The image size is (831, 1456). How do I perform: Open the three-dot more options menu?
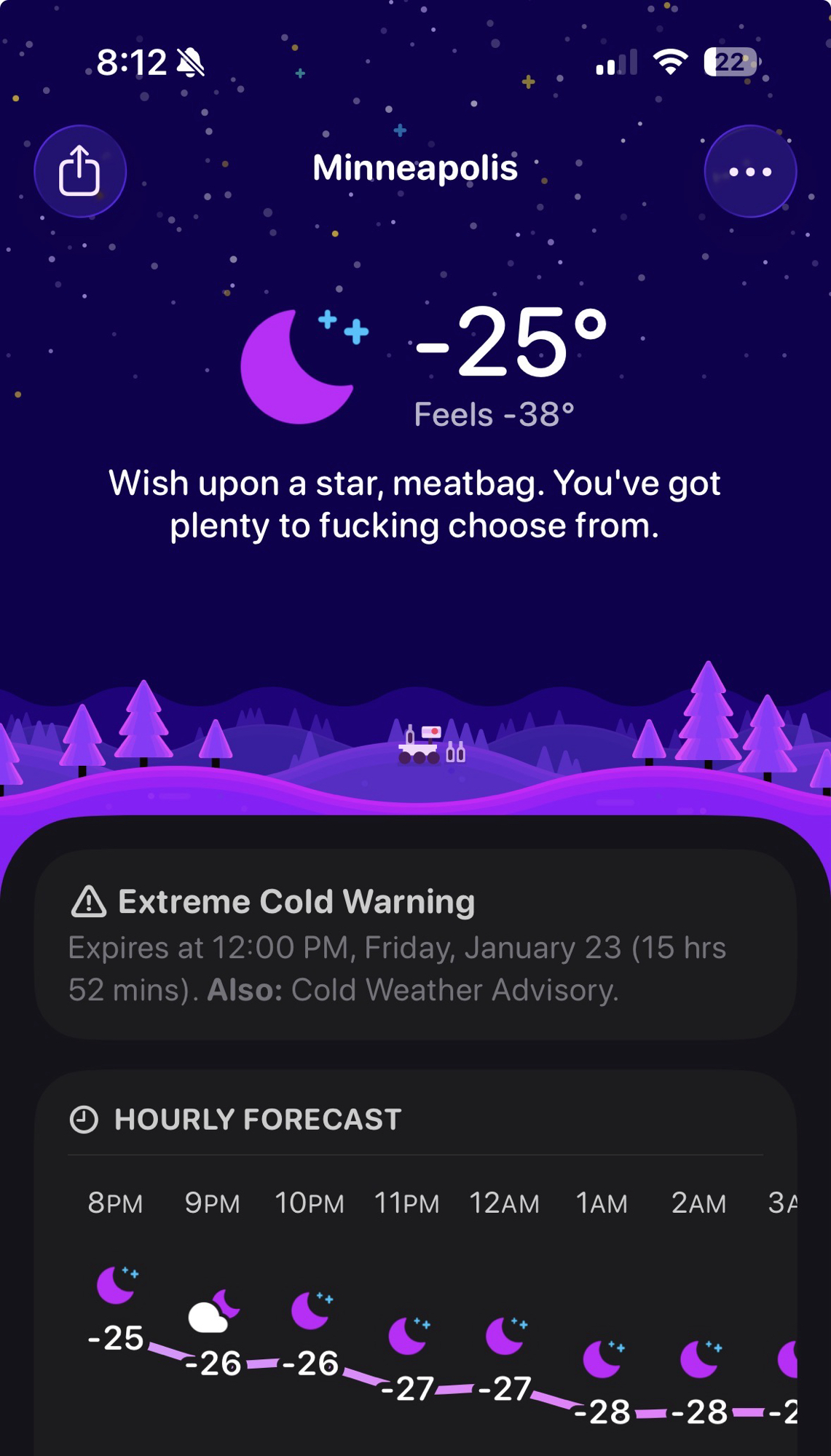(750, 172)
